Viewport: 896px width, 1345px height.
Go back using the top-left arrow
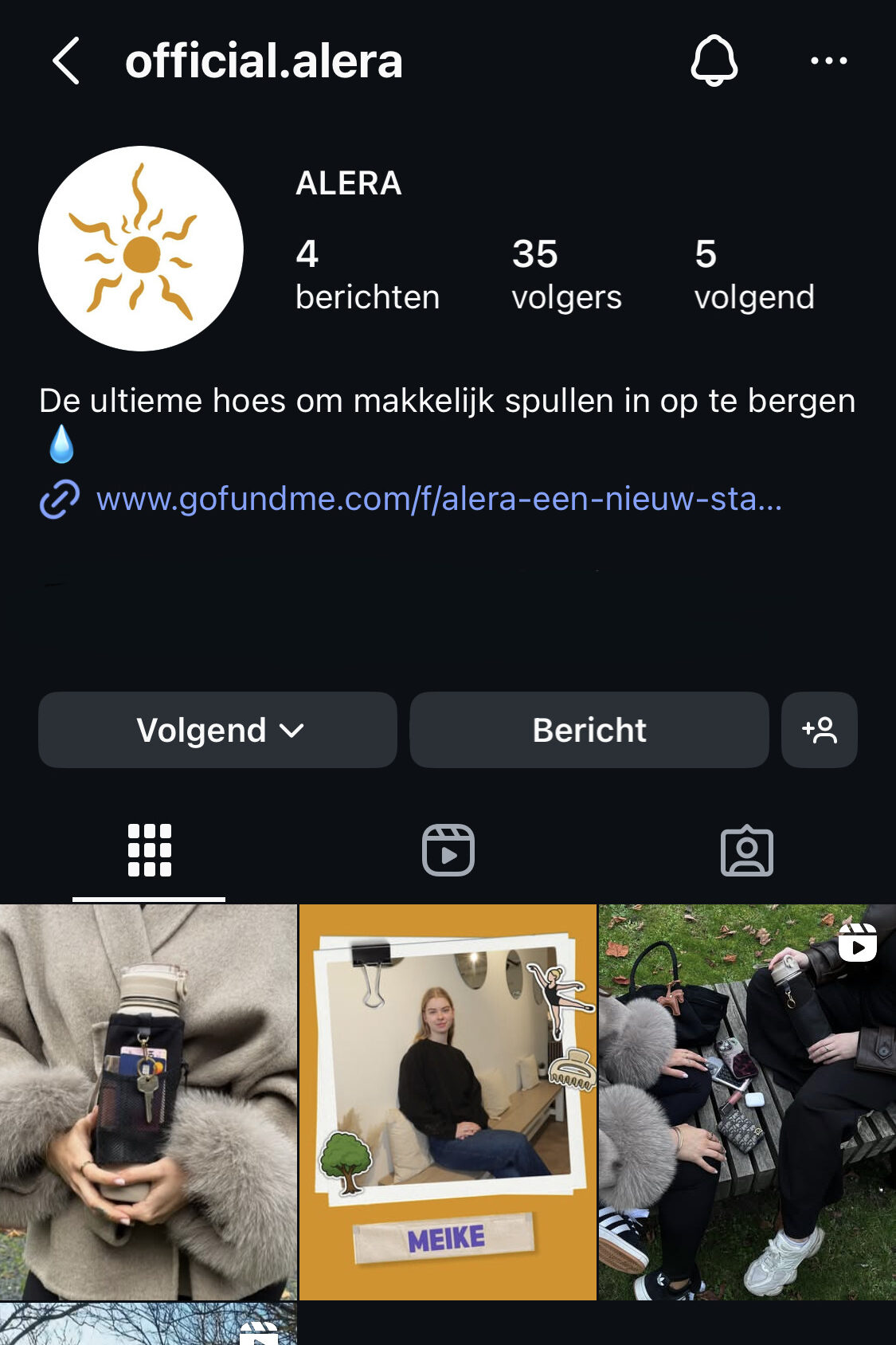tap(66, 61)
